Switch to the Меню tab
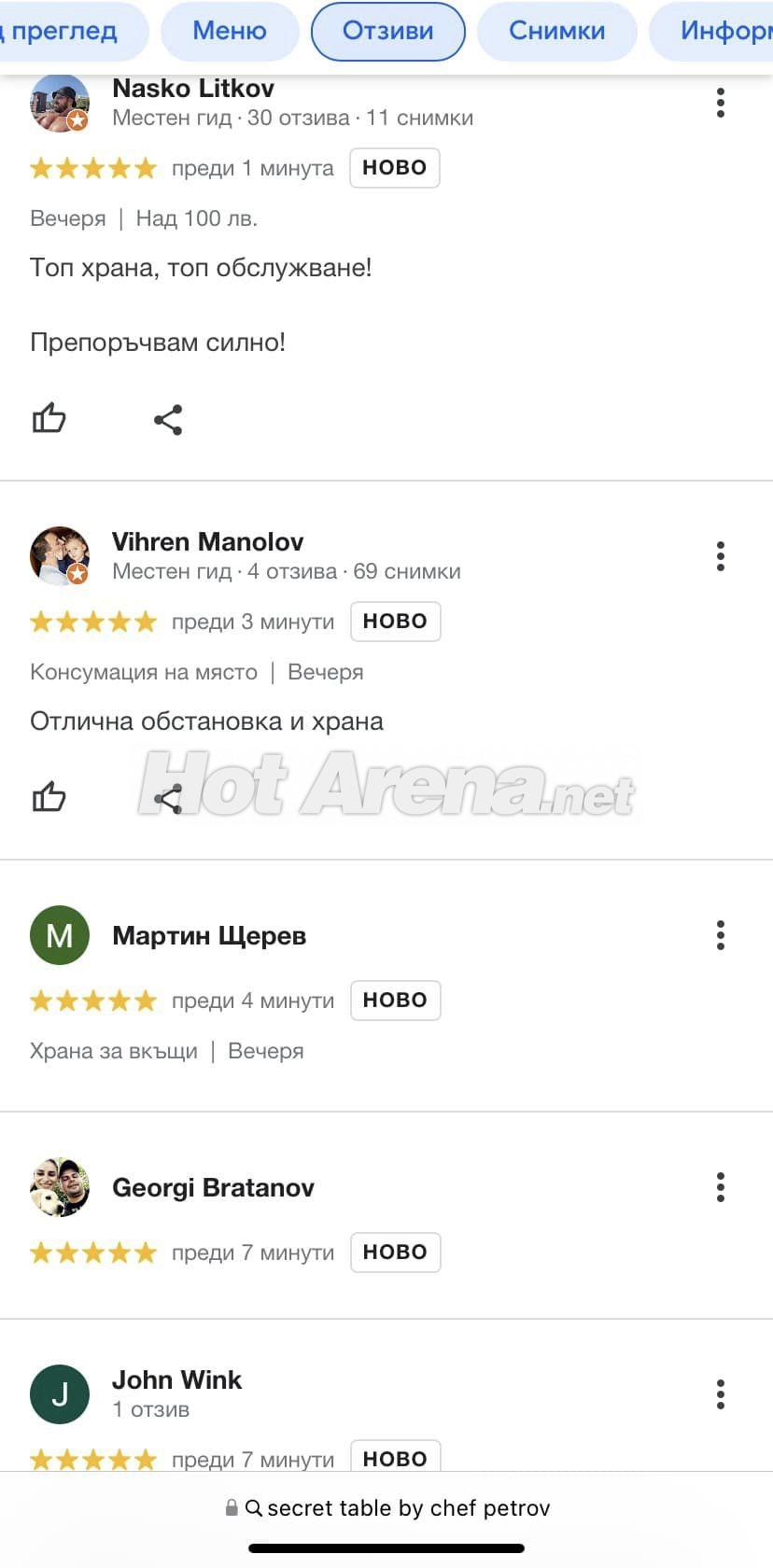 (x=230, y=31)
